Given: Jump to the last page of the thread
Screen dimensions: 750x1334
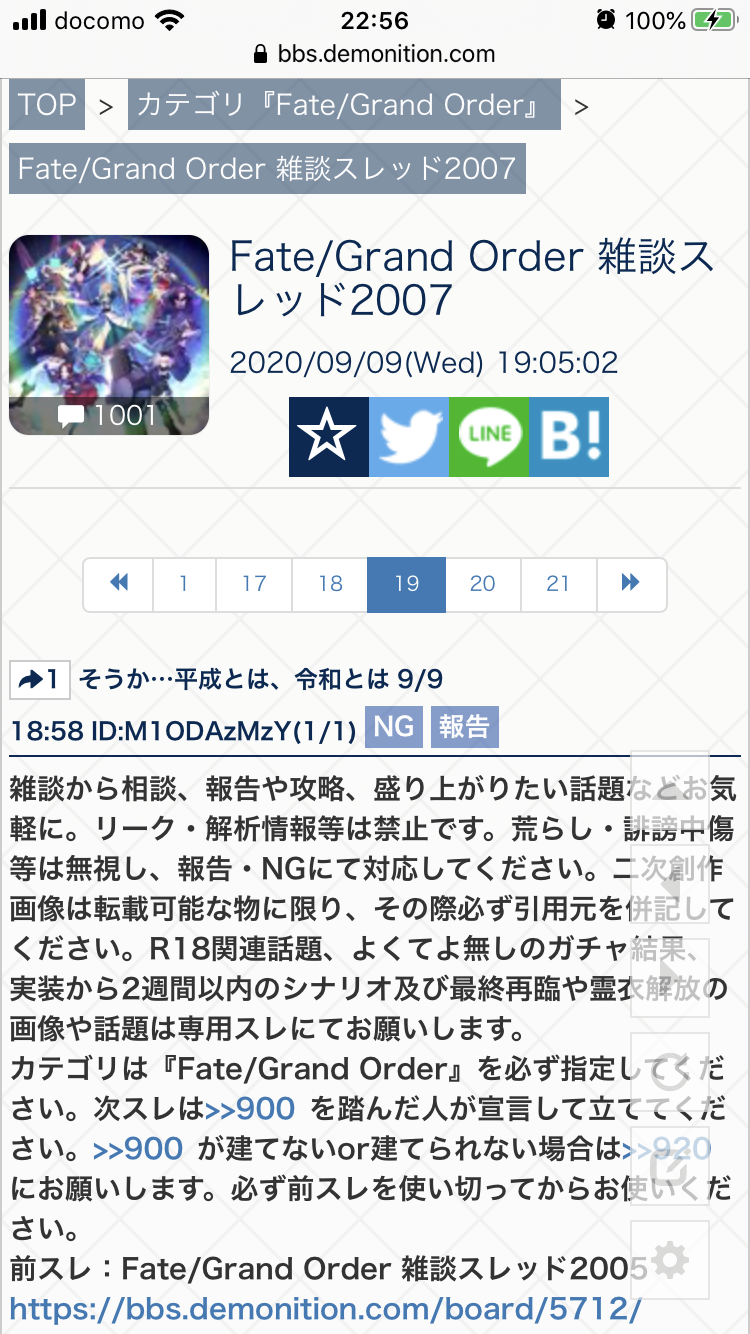Looking at the screenshot, I should [x=631, y=584].
